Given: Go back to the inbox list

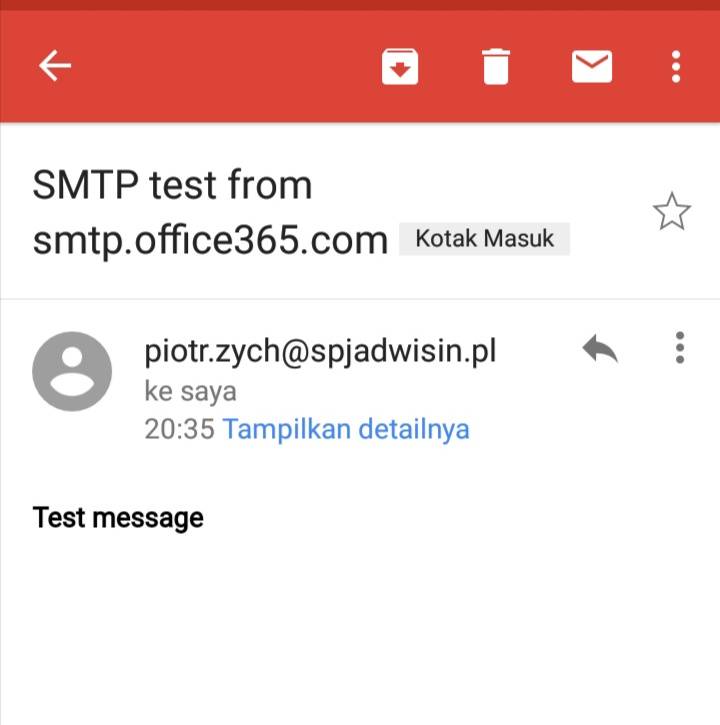Looking at the screenshot, I should point(55,67).
